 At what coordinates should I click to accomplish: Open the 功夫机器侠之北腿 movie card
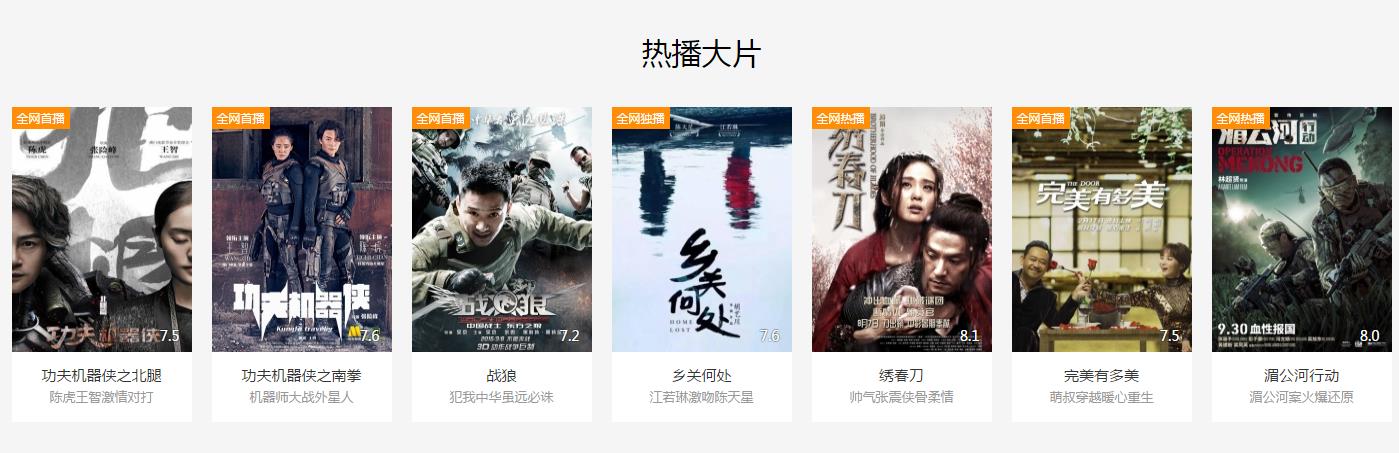tap(102, 230)
